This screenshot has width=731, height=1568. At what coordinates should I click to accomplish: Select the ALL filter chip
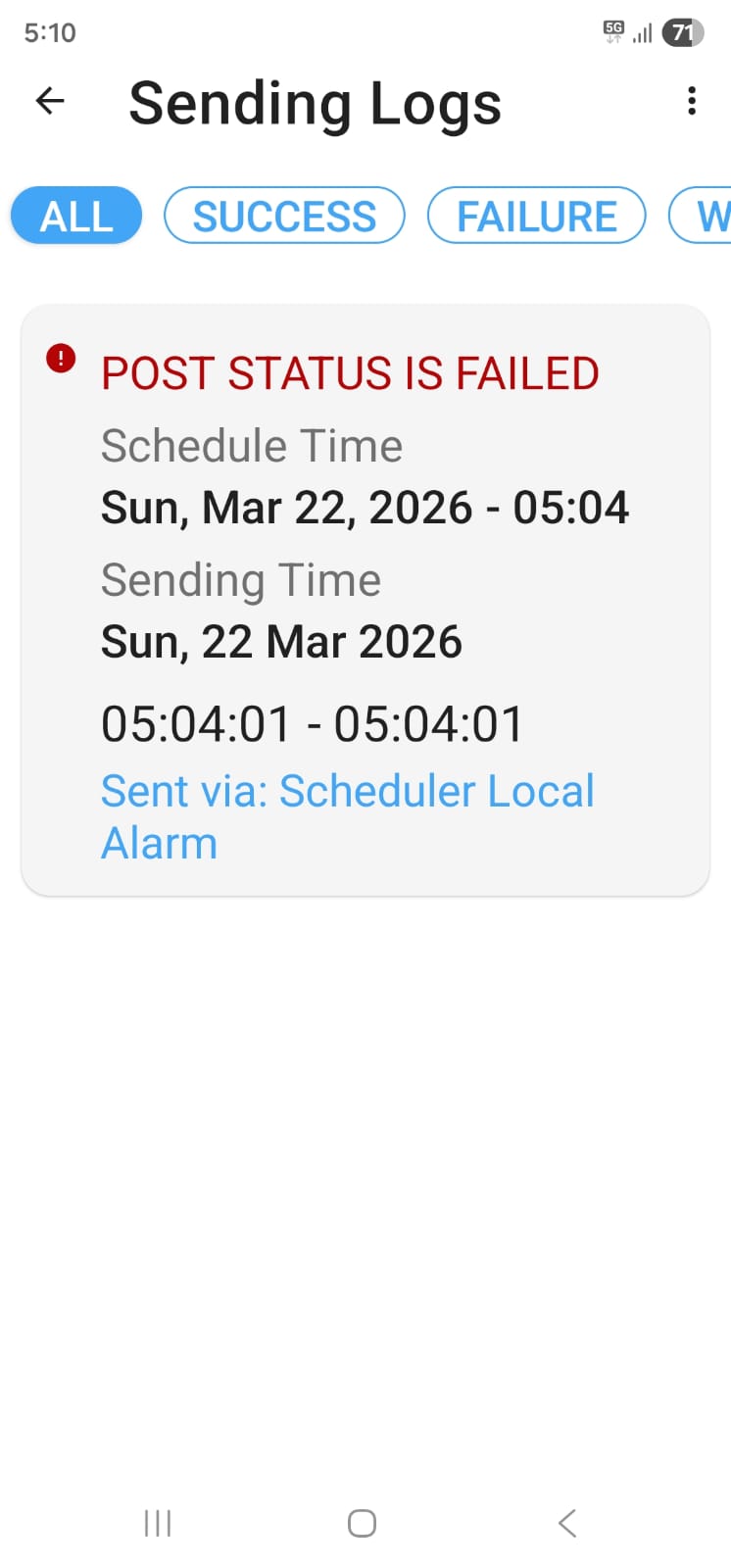[75, 216]
